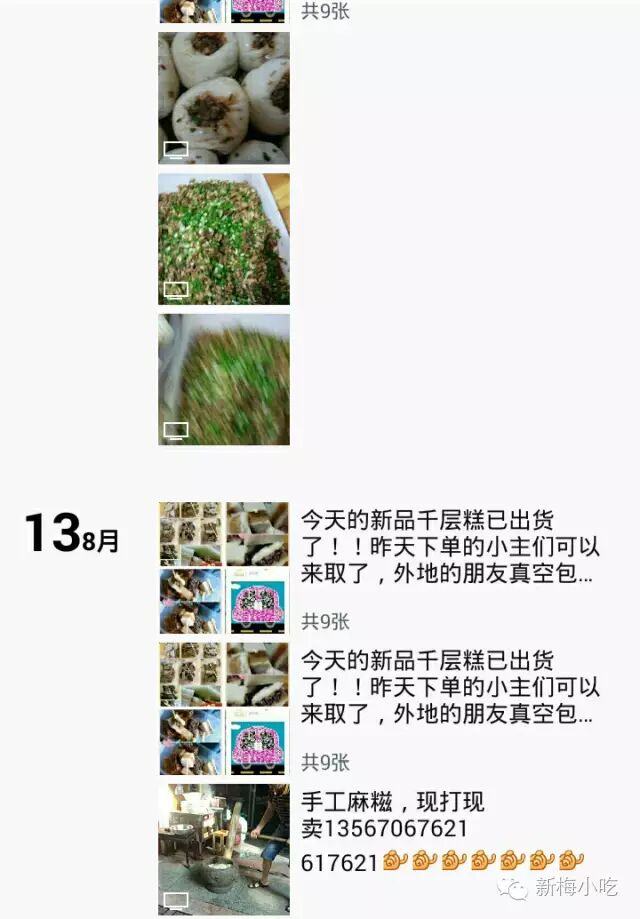Open the blurry green filling video thumbnail
This screenshot has width=640, height=919.
click(224, 380)
